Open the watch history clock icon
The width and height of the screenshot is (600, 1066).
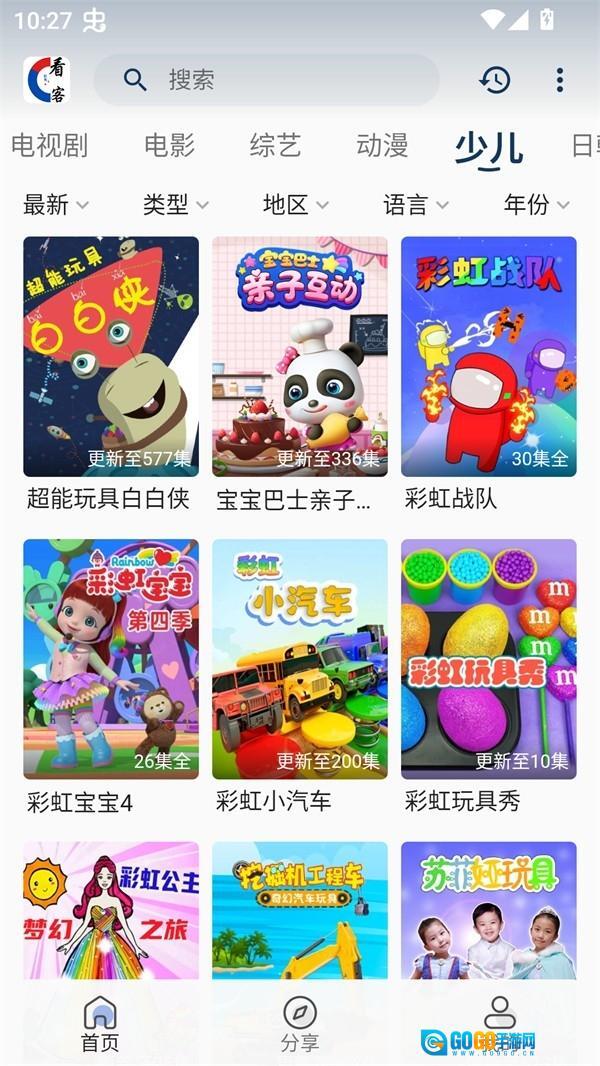[495, 80]
